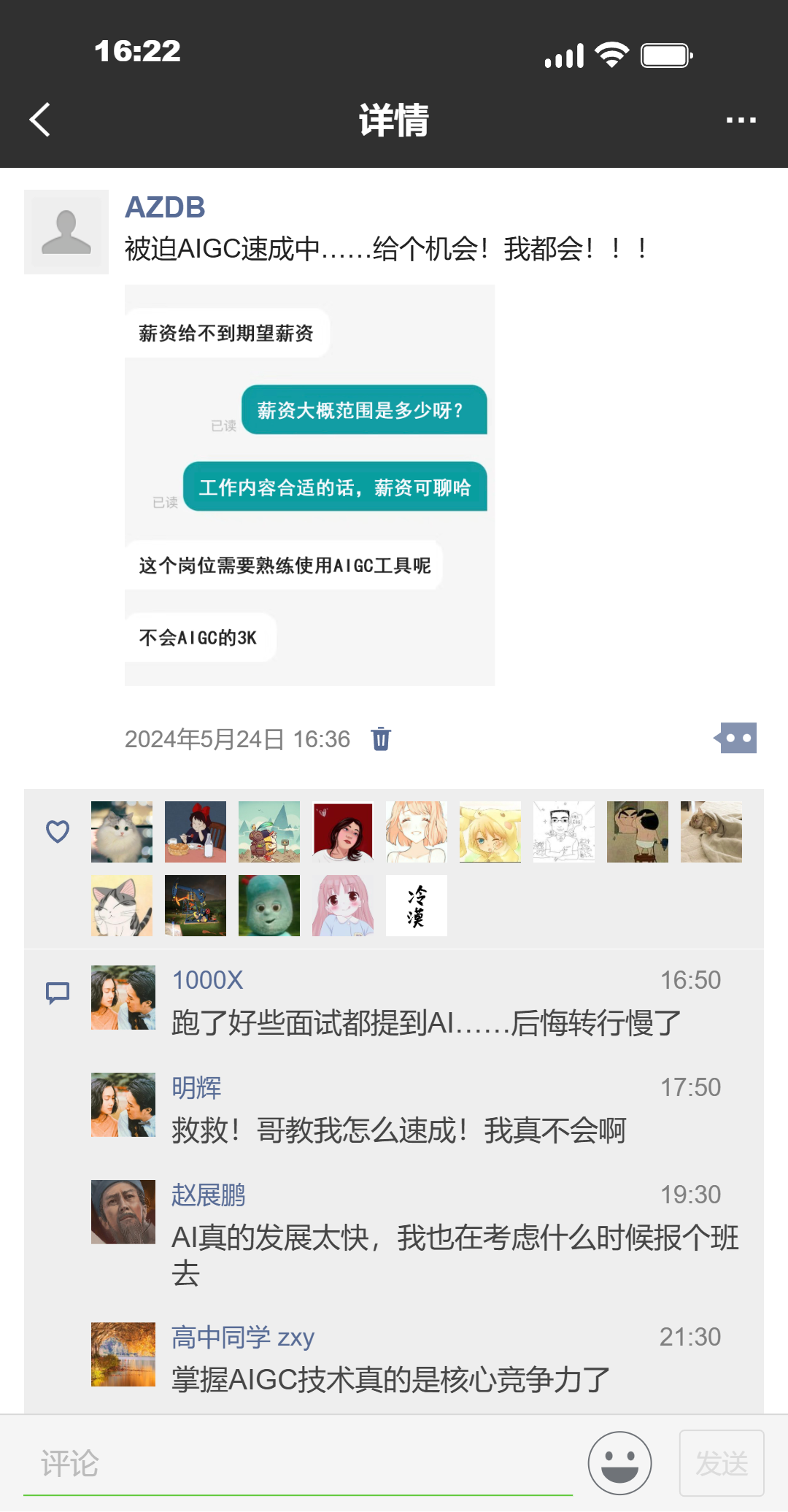
Task: Open AZDB's profile avatar
Action: coord(66,232)
